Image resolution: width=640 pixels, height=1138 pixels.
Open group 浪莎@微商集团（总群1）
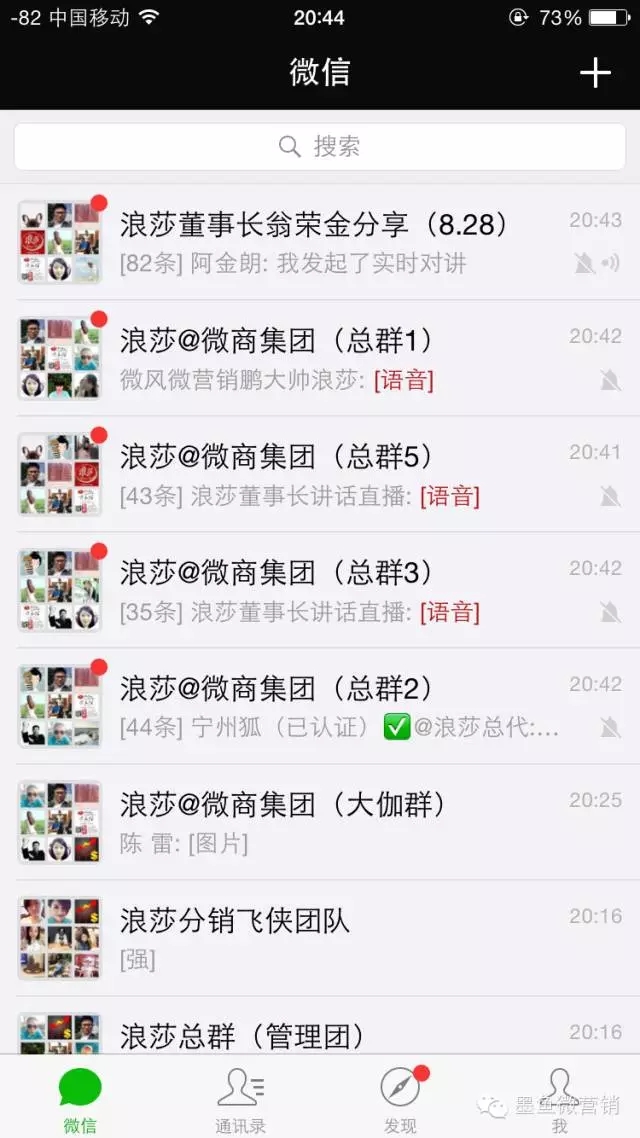[x=320, y=358]
